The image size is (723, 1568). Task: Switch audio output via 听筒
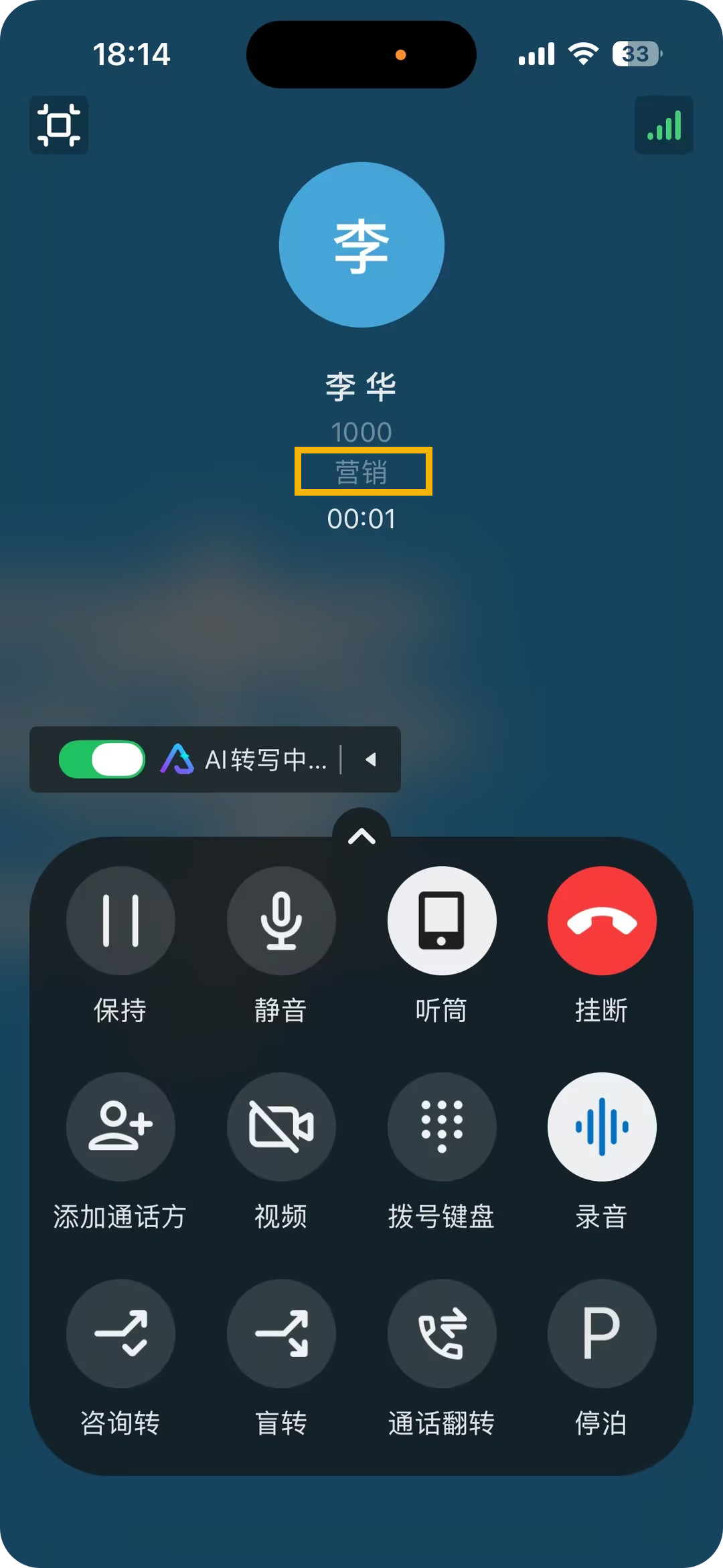[x=442, y=921]
